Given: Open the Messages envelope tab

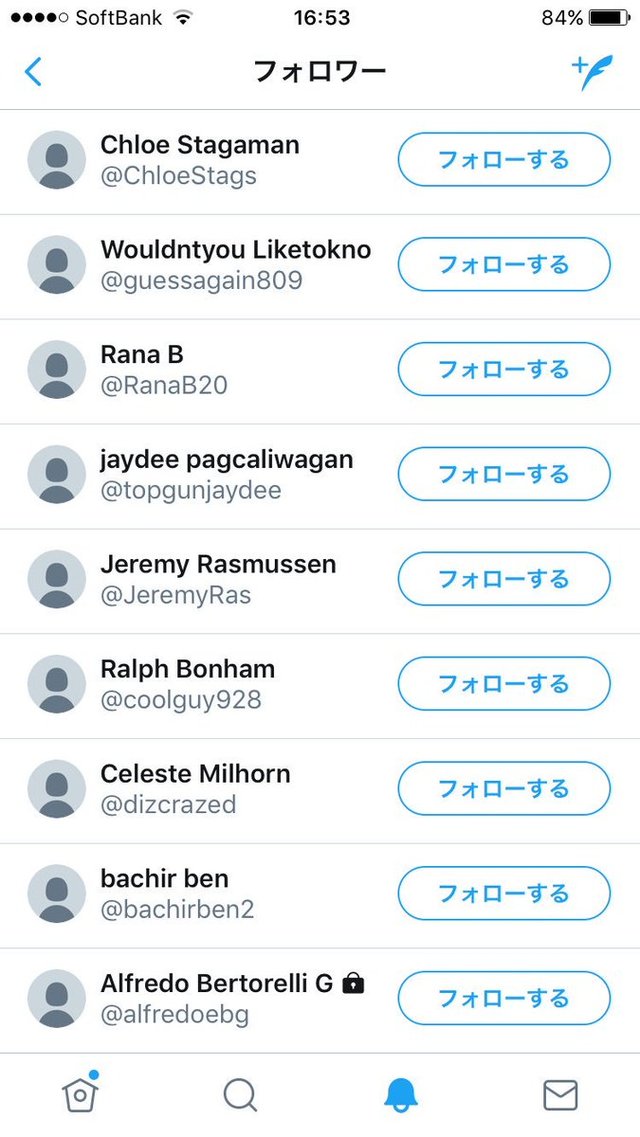Looking at the screenshot, I should [560, 1095].
